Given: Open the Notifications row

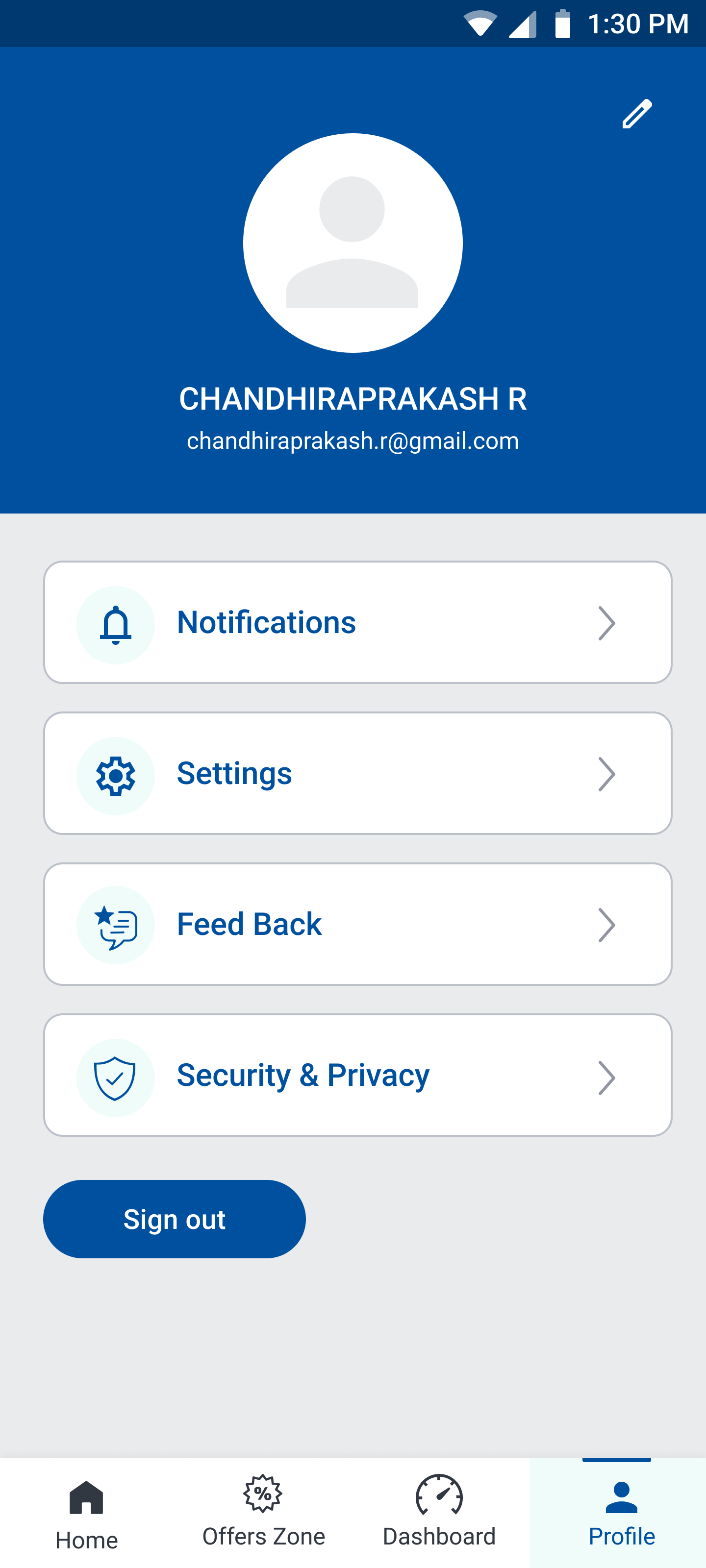Looking at the screenshot, I should (357, 622).
